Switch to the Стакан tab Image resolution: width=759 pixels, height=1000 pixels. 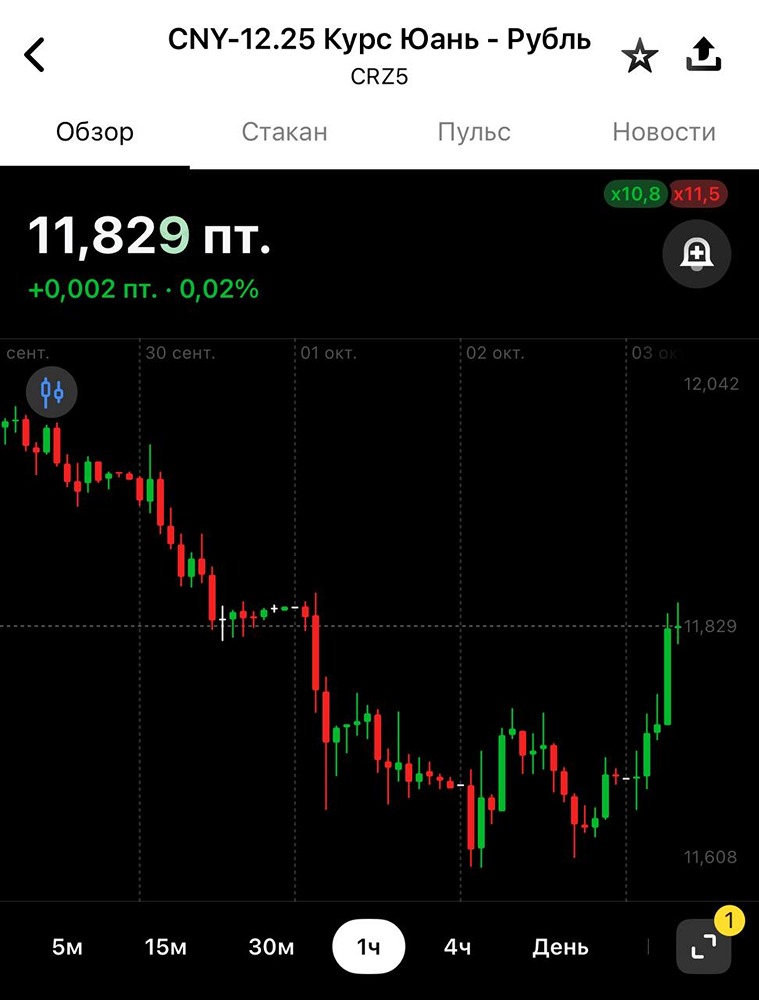click(x=284, y=132)
